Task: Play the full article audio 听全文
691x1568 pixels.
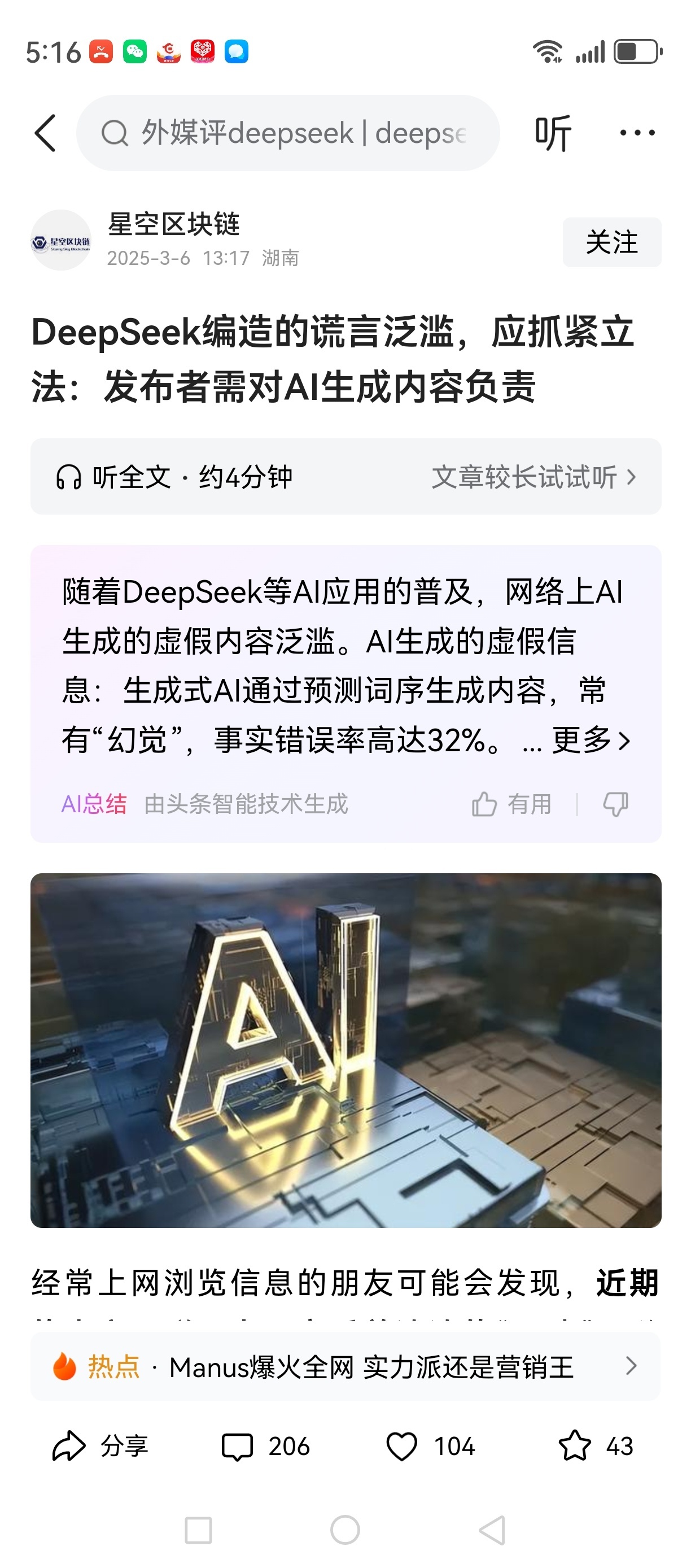Action: point(175,477)
